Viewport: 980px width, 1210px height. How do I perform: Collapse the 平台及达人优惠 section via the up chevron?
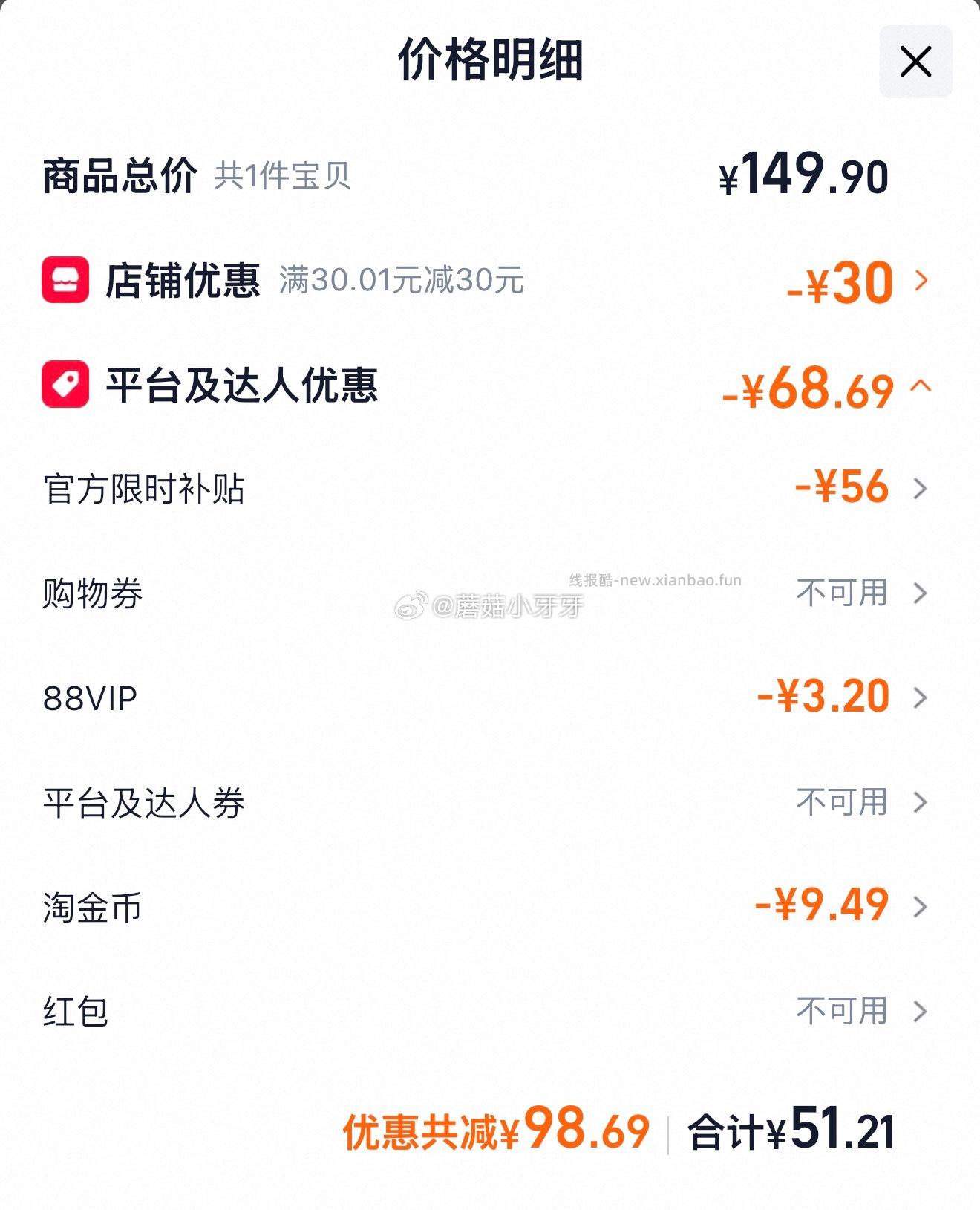coord(921,387)
